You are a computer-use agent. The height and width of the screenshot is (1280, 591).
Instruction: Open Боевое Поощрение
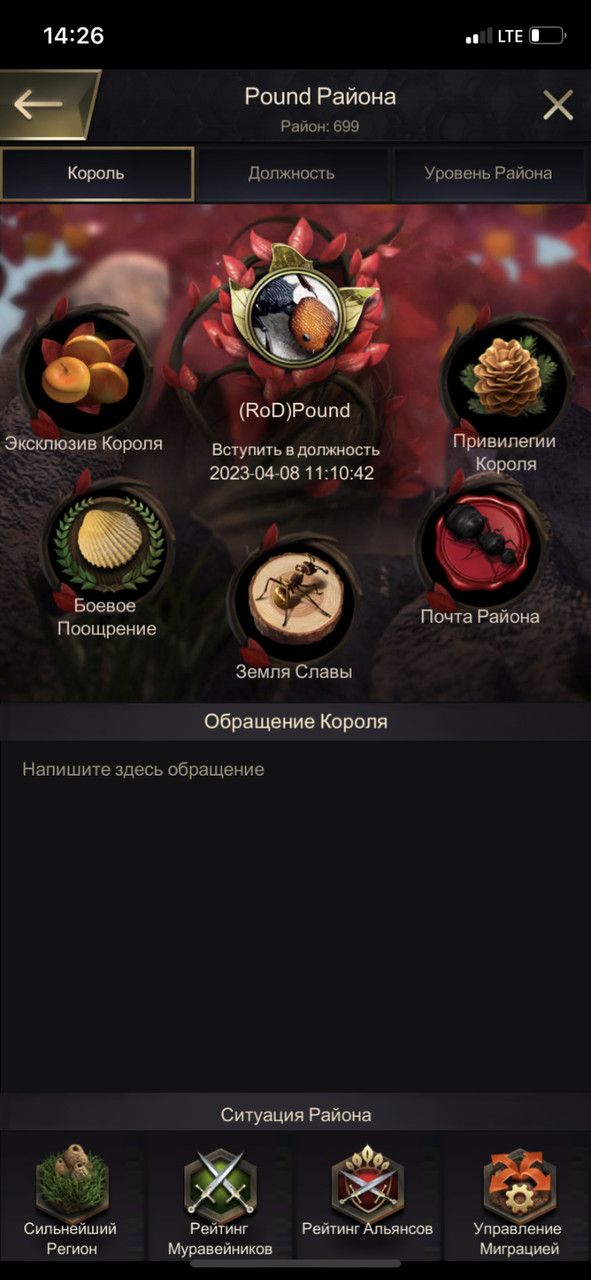(x=107, y=561)
